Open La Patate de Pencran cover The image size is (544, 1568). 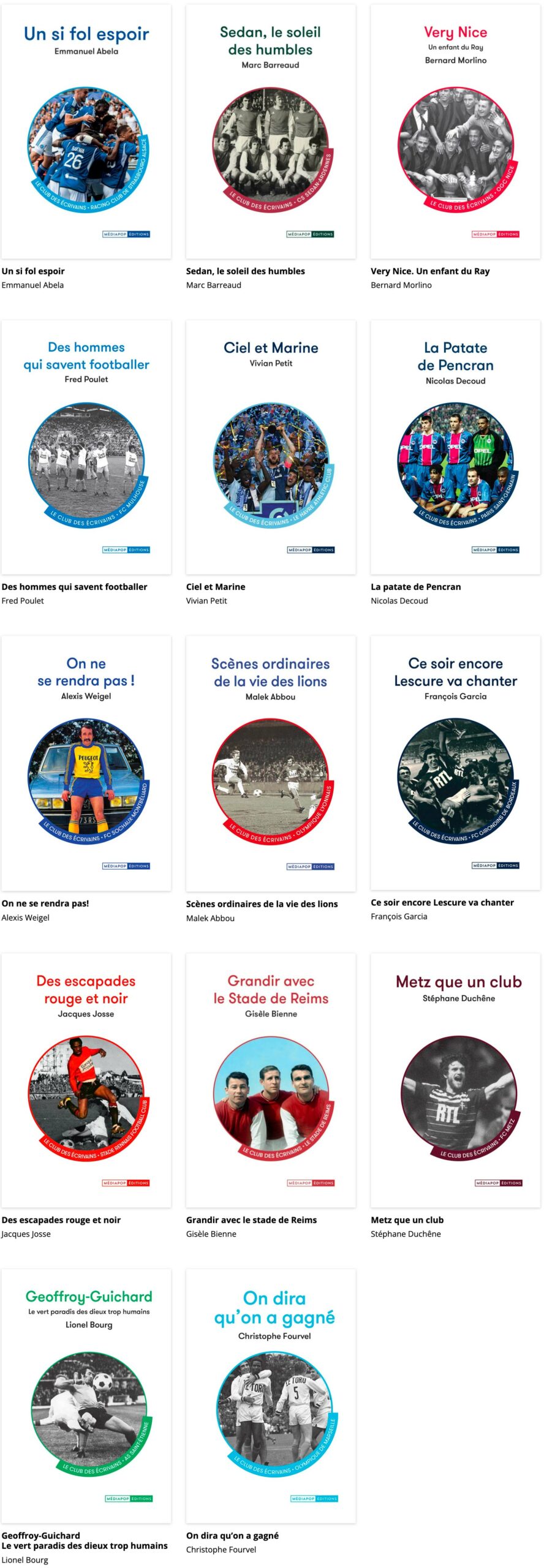(455, 447)
